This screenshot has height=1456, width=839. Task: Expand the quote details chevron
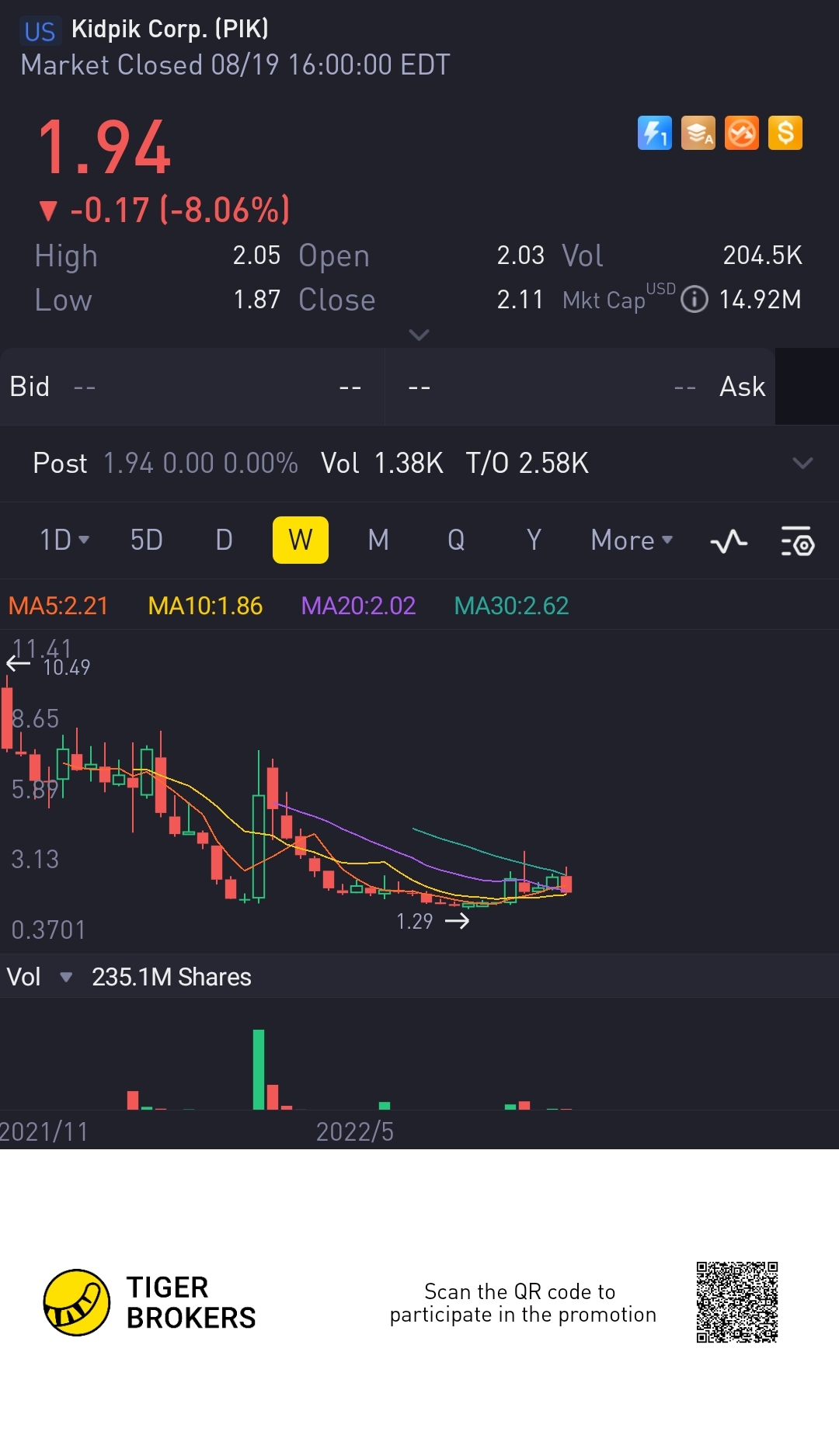[419, 335]
